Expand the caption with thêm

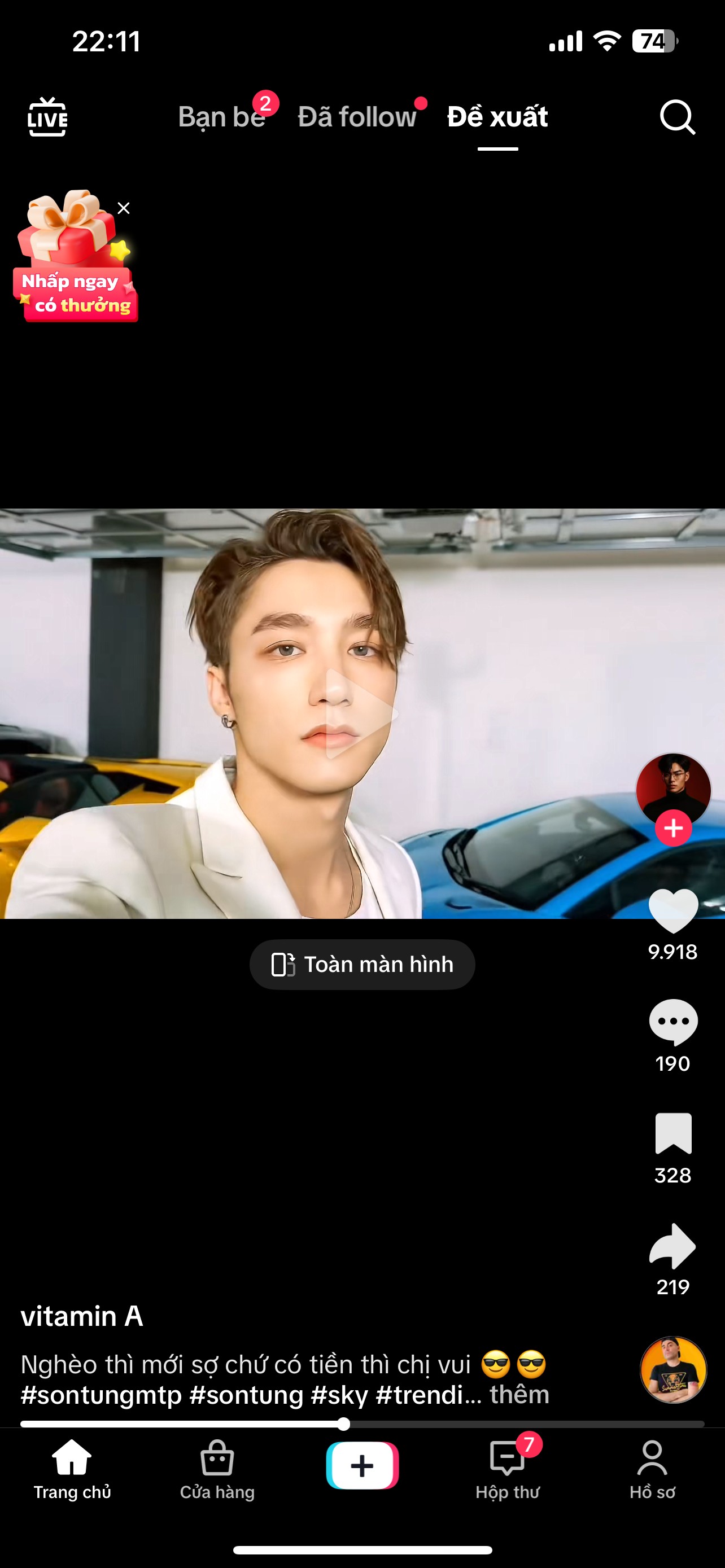[519, 1394]
